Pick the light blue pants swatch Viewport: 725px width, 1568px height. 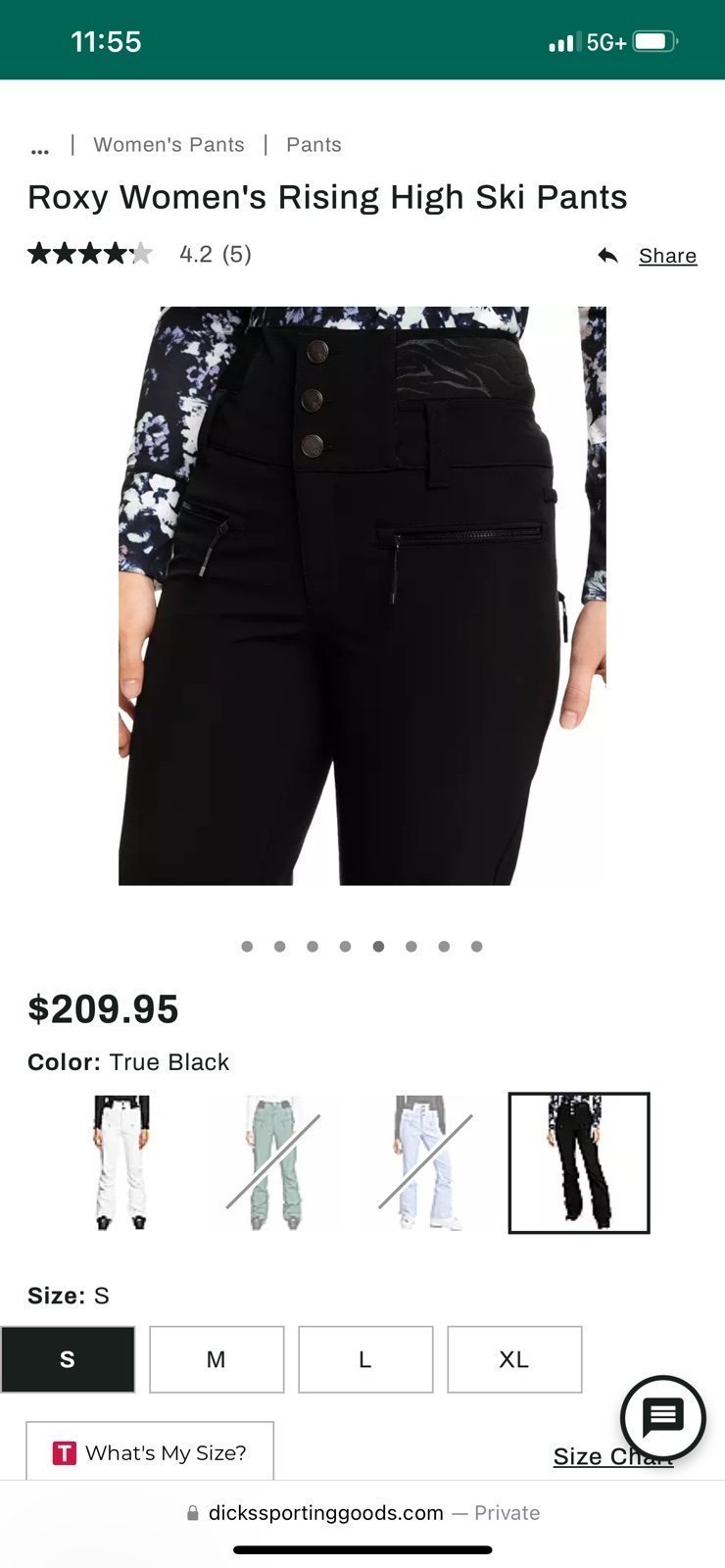pos(425,1162)
